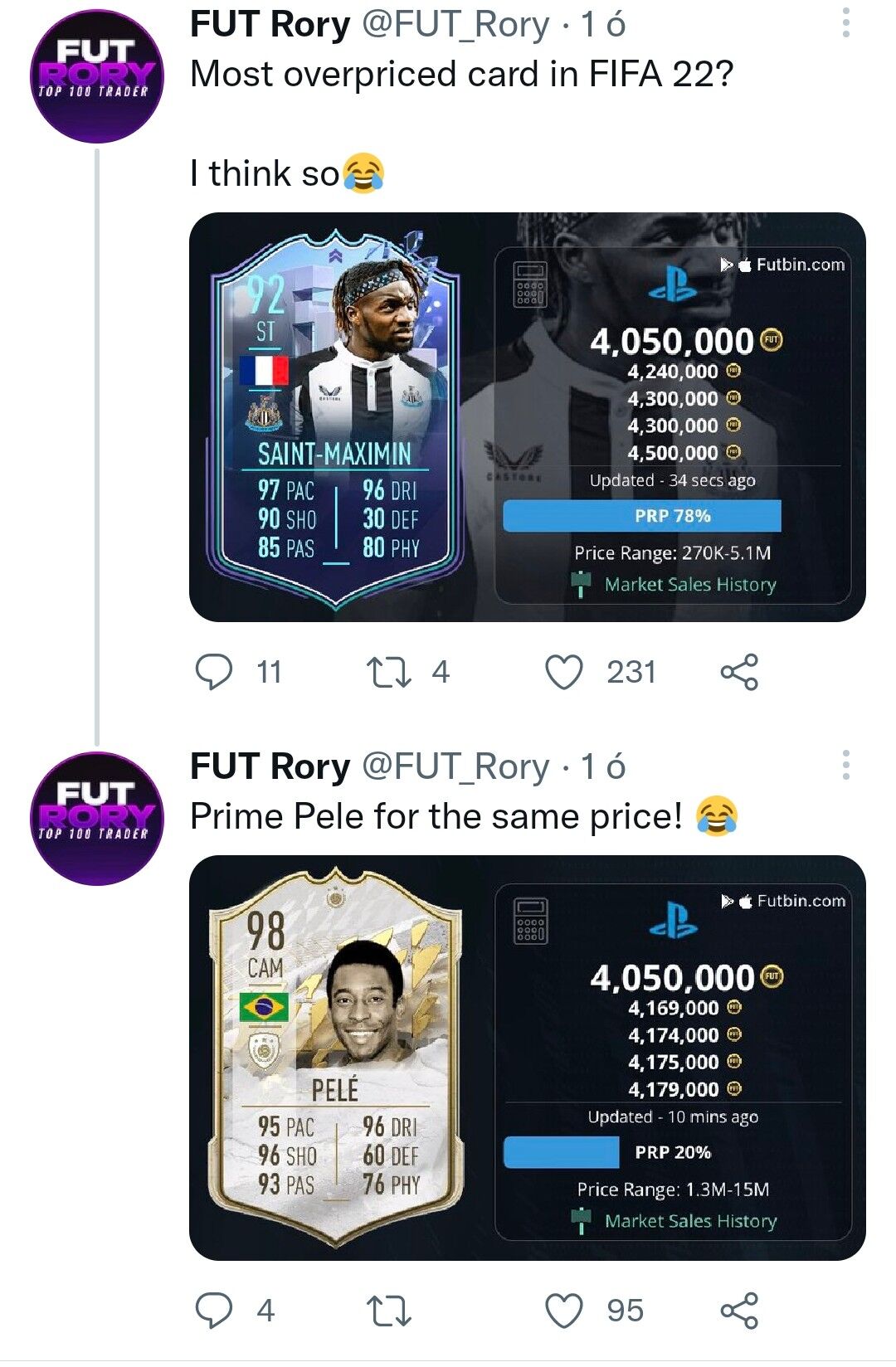Retweet the Most overpriced card tweet
Viewport: 896px width, 1367px height.
389,672
